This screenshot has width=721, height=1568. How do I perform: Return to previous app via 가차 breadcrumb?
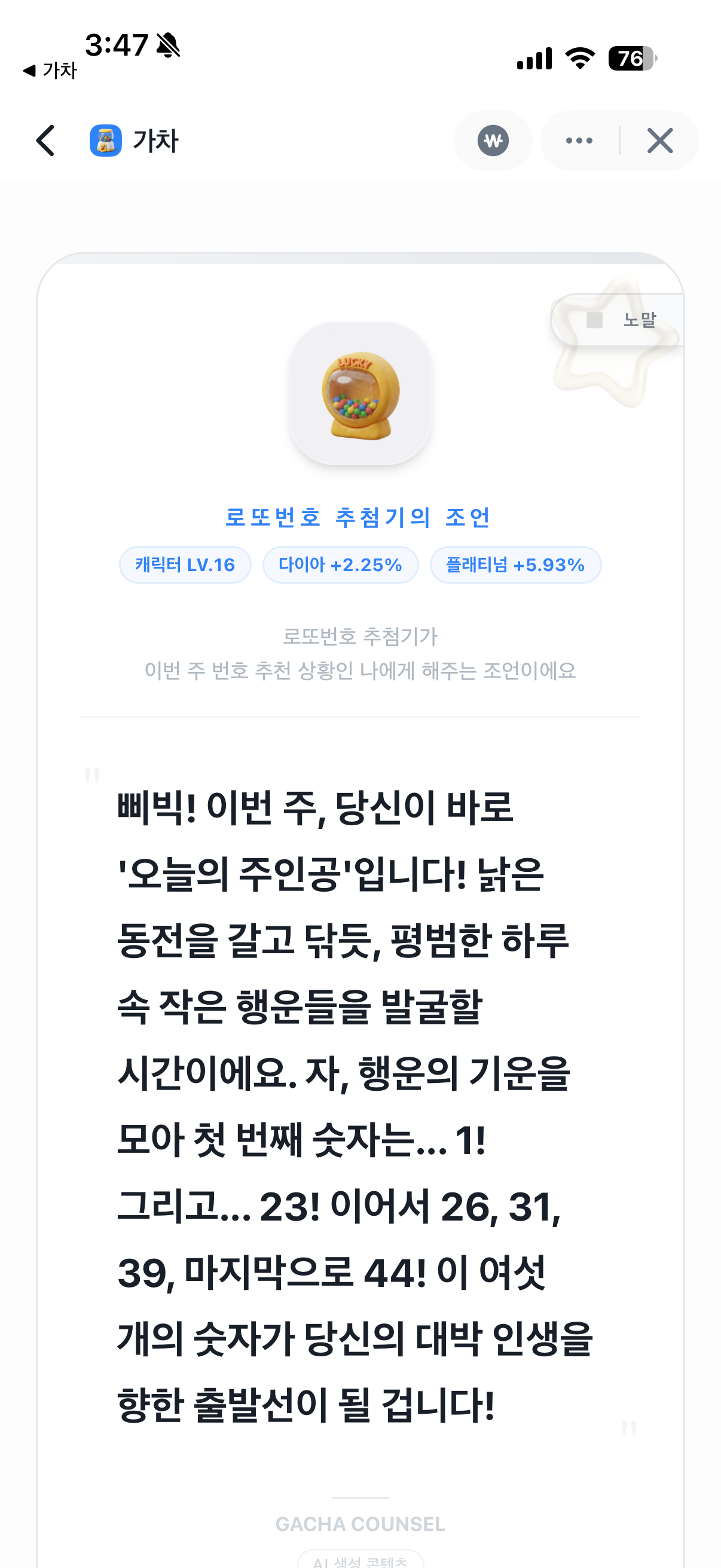(x=50, y=71)
